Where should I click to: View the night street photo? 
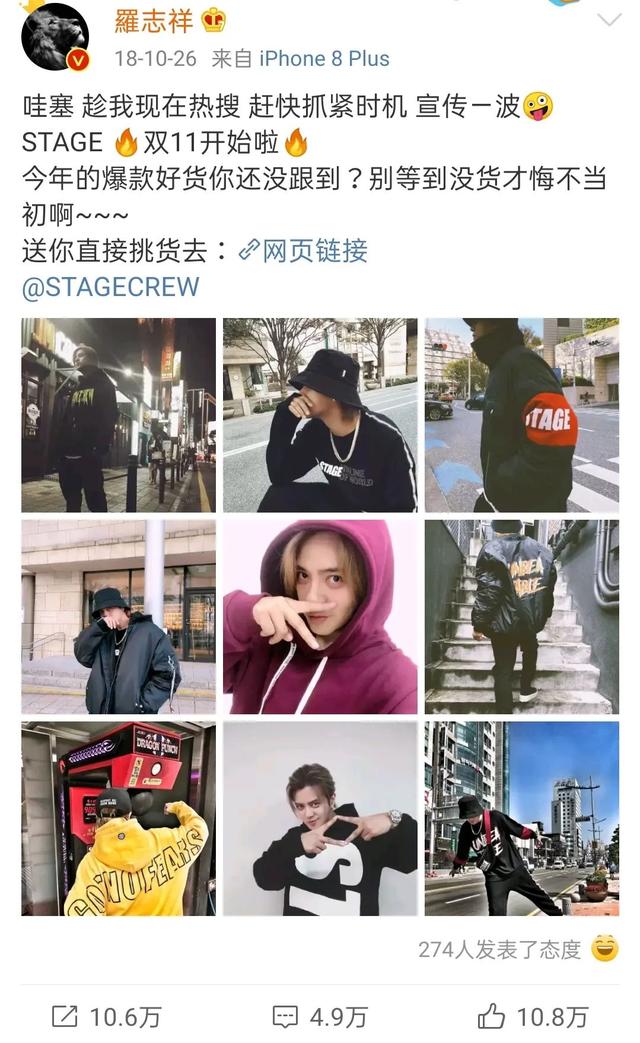tap(118, 415)
